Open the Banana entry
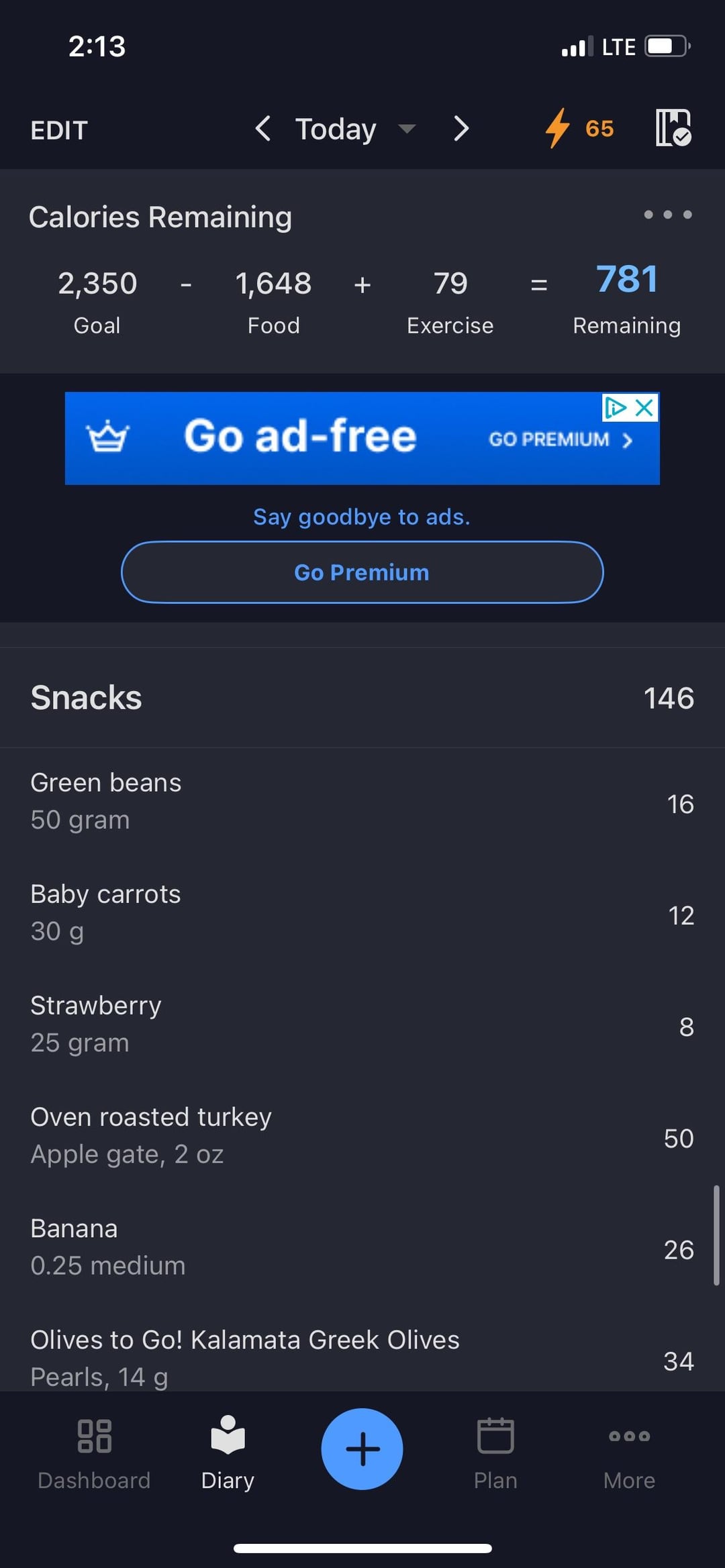725x1568 pixels. point(362,1249)
